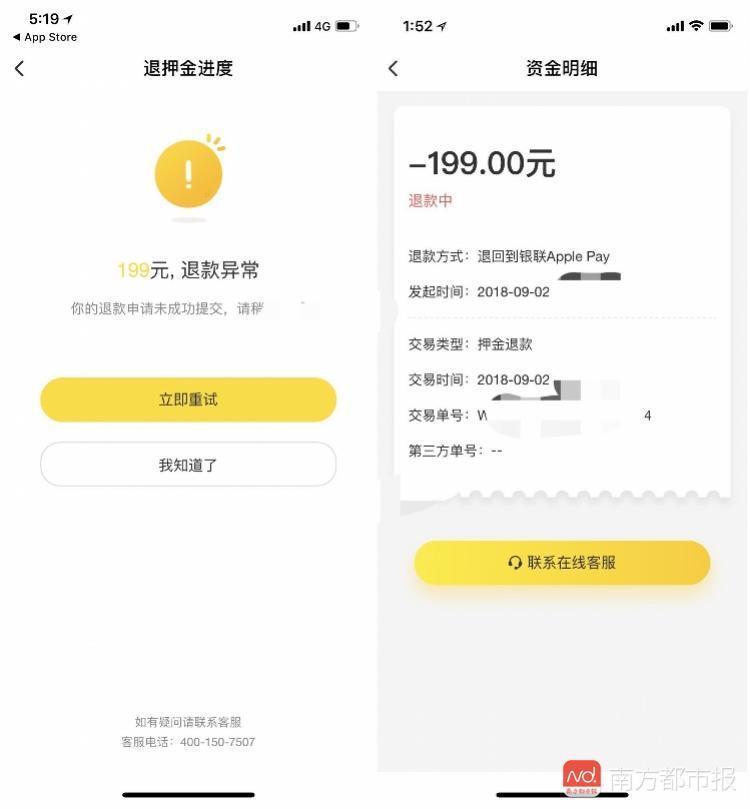
Task: Click the 5:19 time in status bar
Action: pyautogui.click(x=40, y=16)
